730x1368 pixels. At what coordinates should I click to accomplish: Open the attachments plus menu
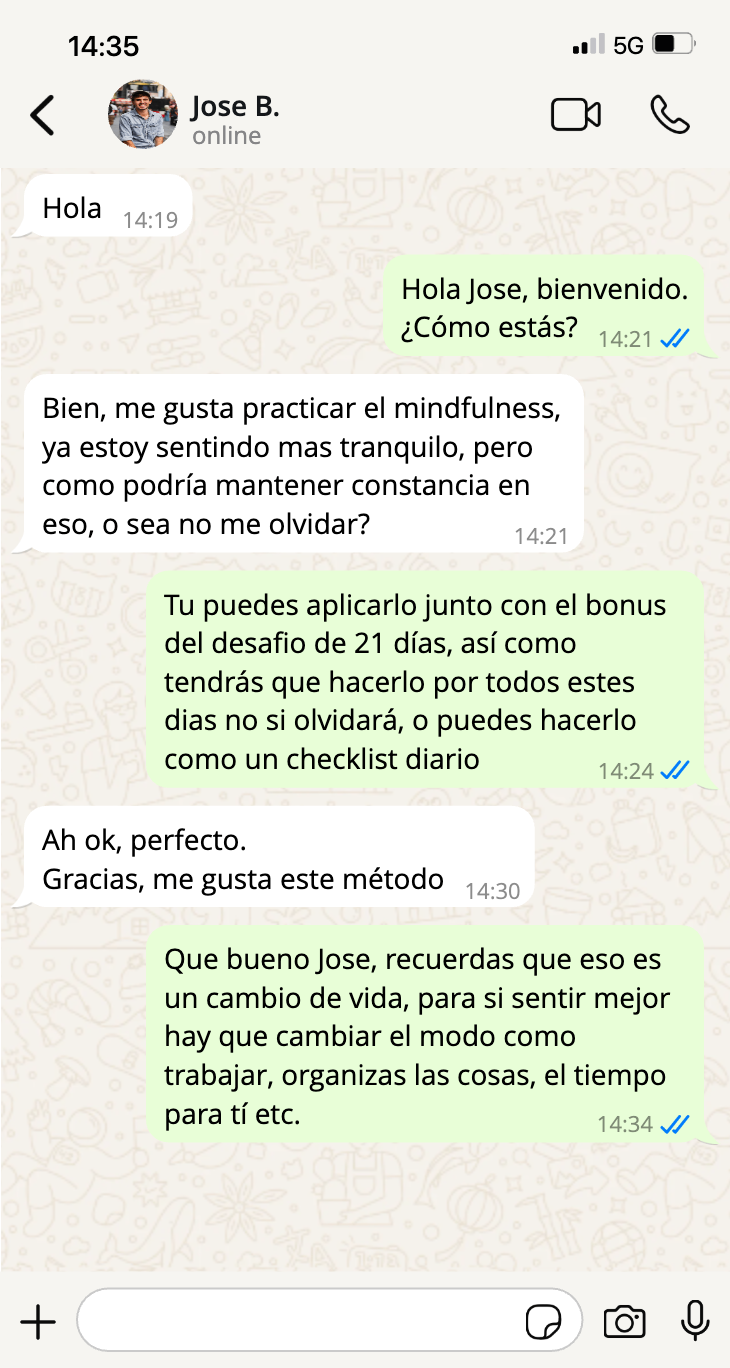pyautogui.click(x=38, y=1322)
